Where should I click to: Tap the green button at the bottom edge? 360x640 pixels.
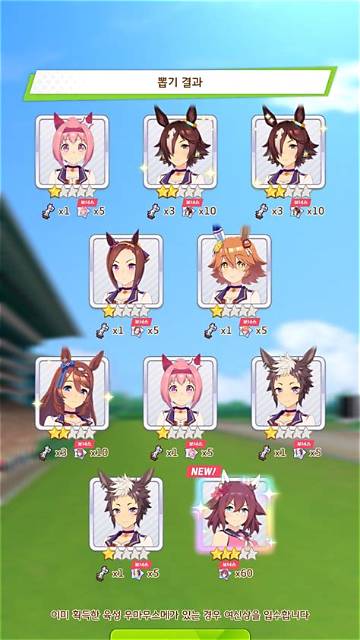180,635
